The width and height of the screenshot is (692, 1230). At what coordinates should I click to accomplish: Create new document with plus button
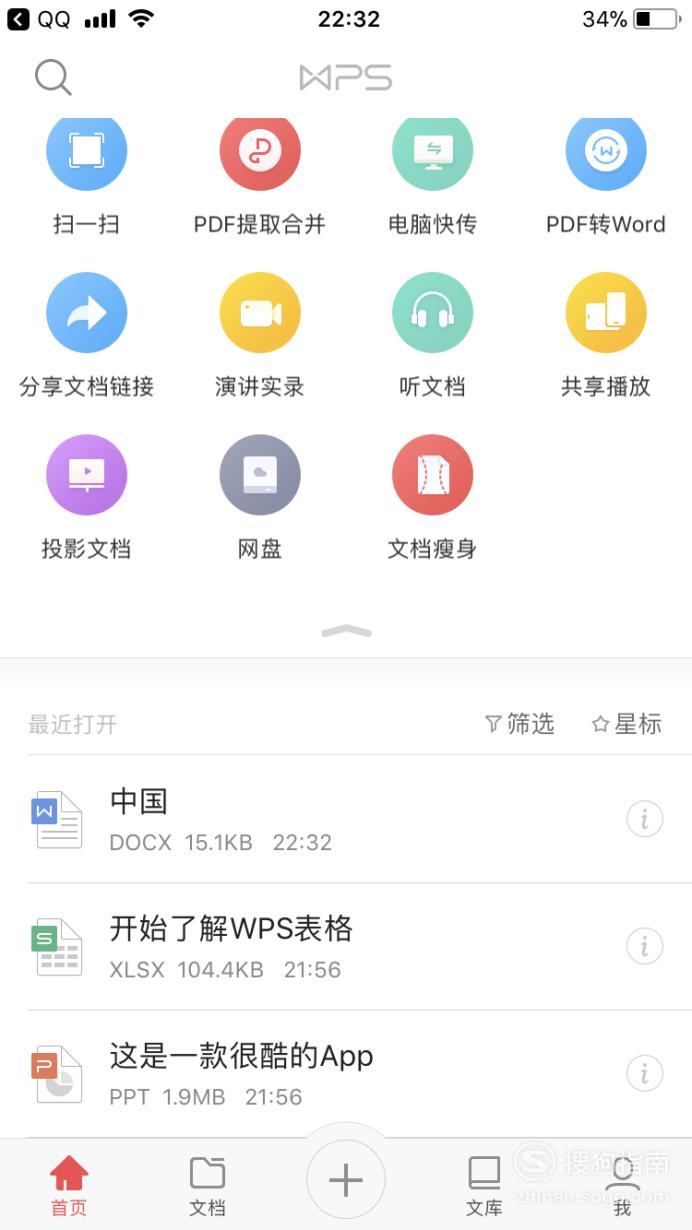tap(346, 1180)
